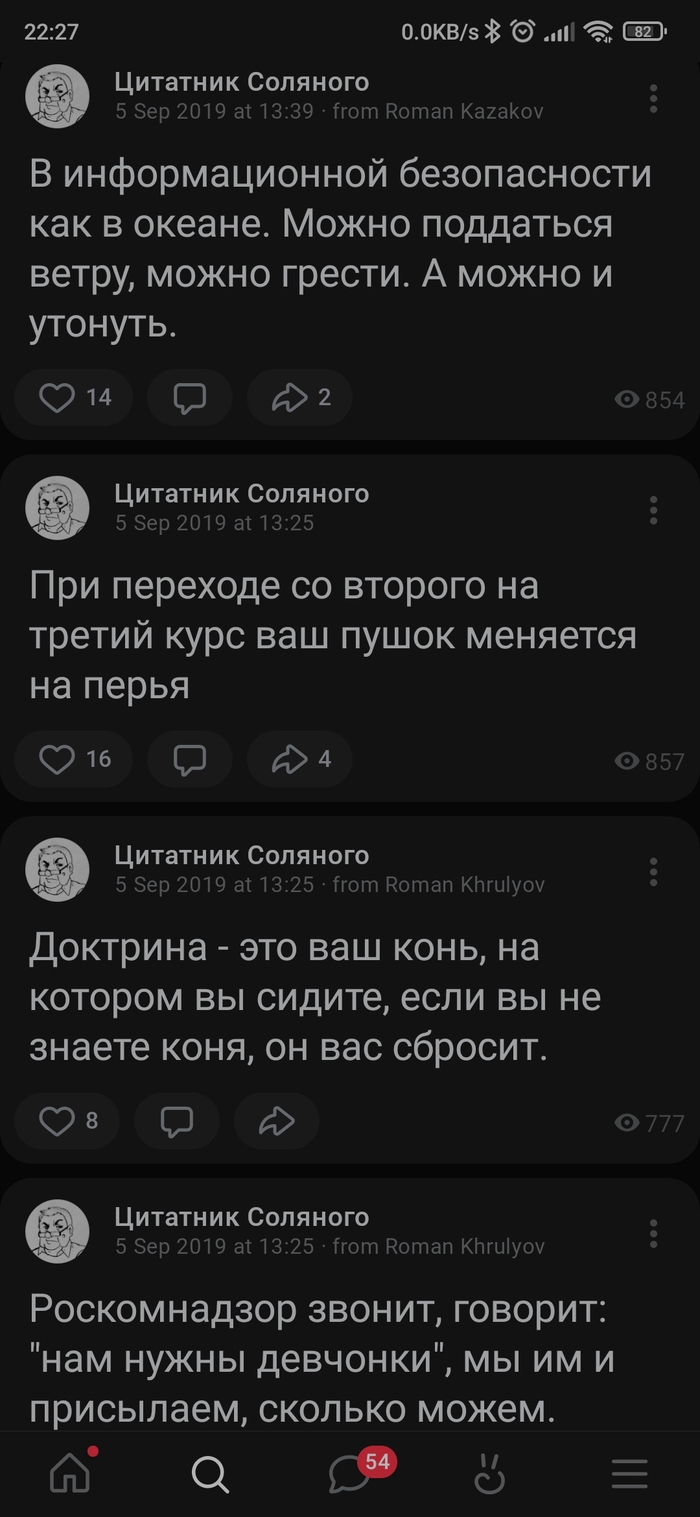700x1517 pixels.
Task: Like the post about пушок and перья
Action: (76, 759)
